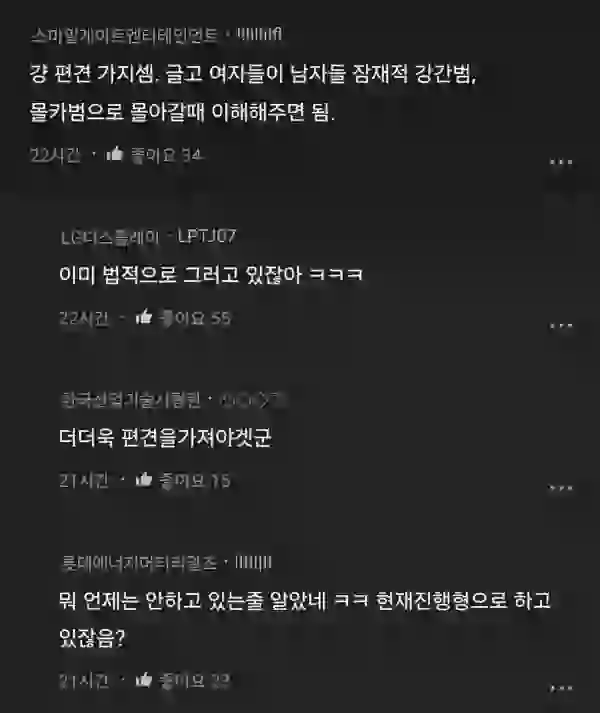Like the comment starting with '걍 편견 가지셈'
Viewport: 600px width, 713px height.
(x=115, y=155)
